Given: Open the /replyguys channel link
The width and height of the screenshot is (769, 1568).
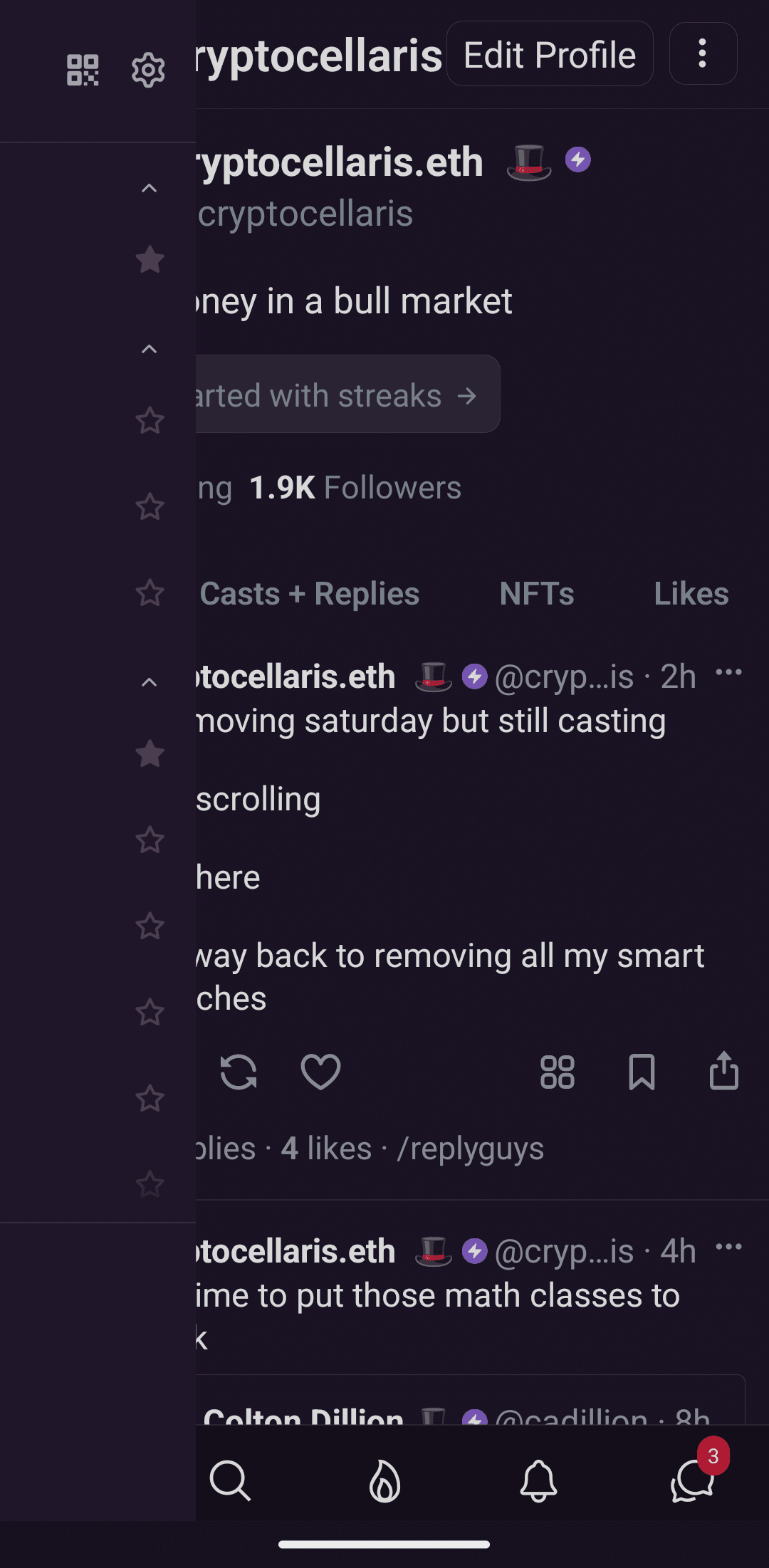Looking at the screenshot, I should (x=471, y=1148).
